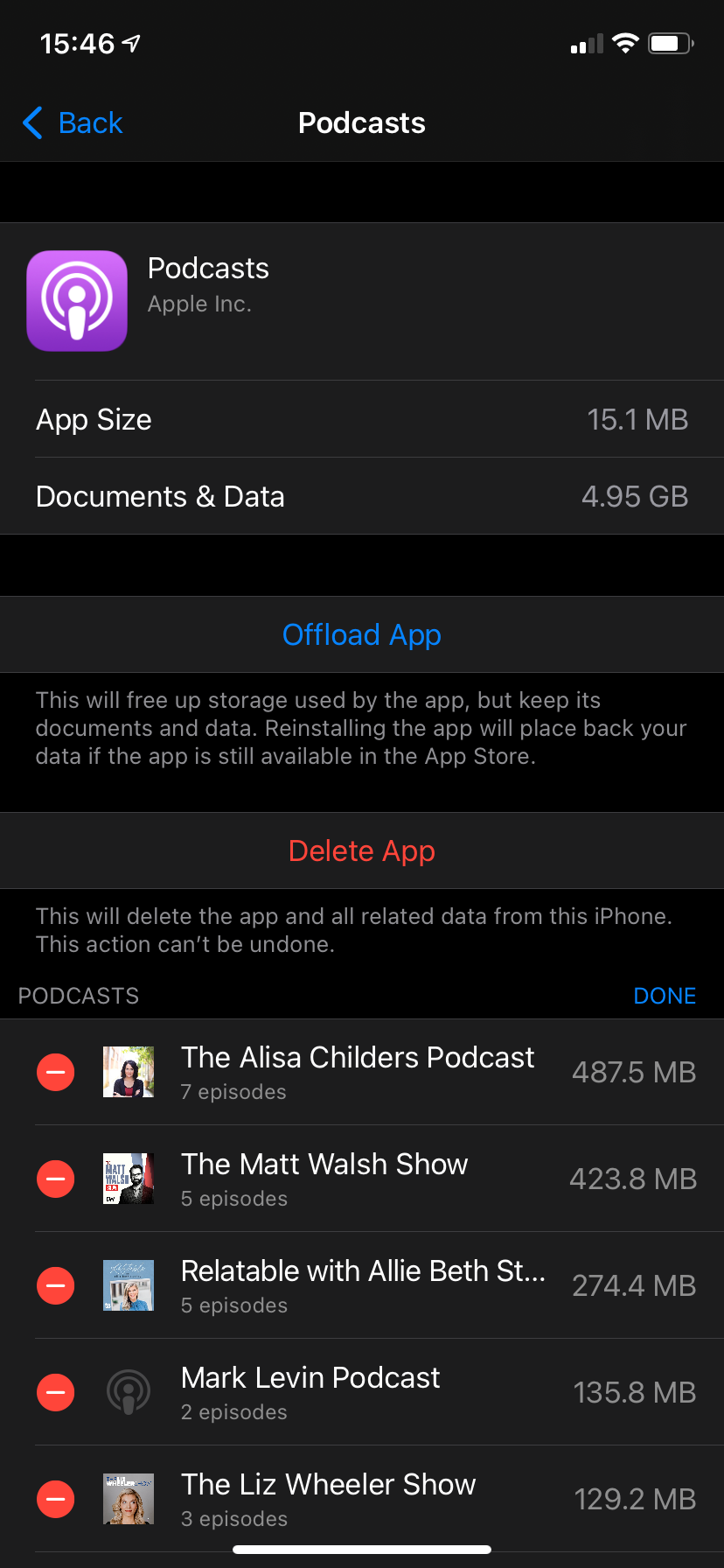Go Back to the previous settings screen
This screenshot has width=724, height=1568.
click(71, 122)
